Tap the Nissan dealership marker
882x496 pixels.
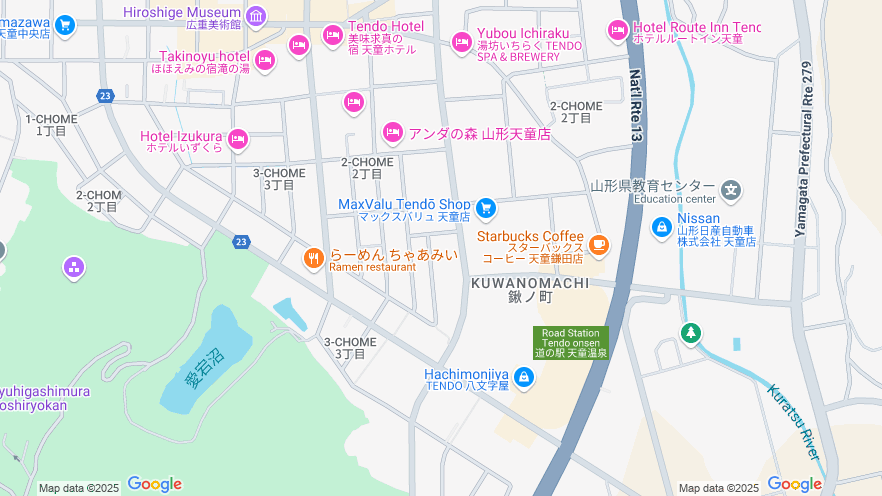click(x=661, y=227)
